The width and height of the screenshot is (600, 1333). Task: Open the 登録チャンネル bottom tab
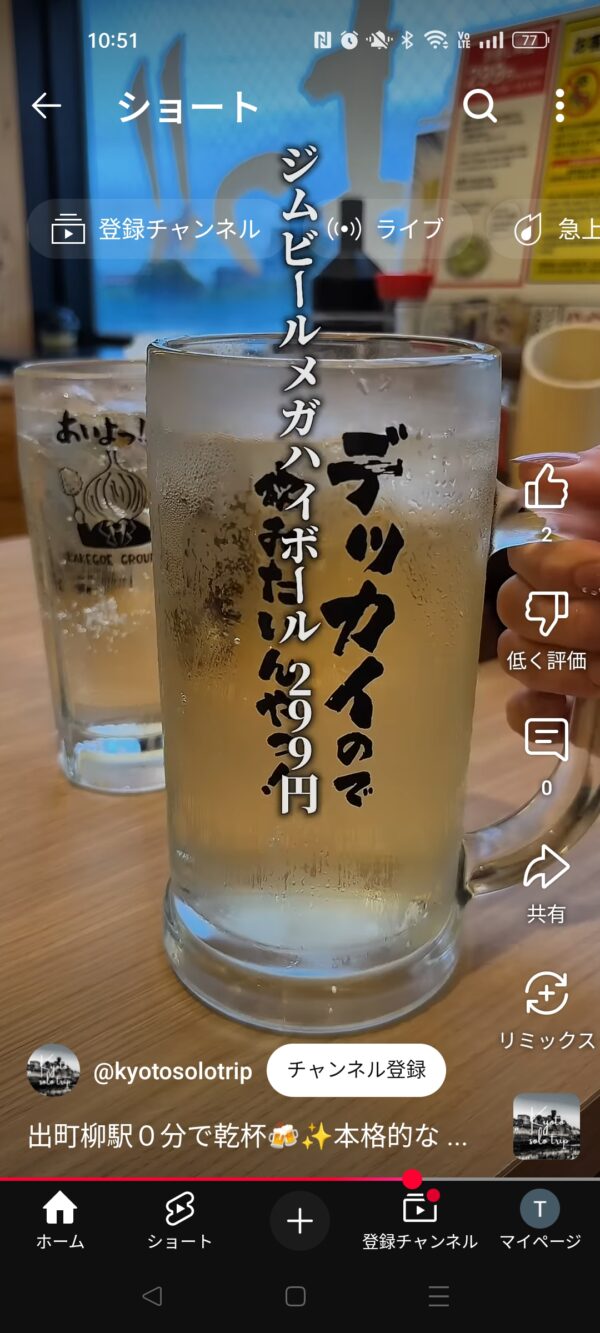[420, 1221]
